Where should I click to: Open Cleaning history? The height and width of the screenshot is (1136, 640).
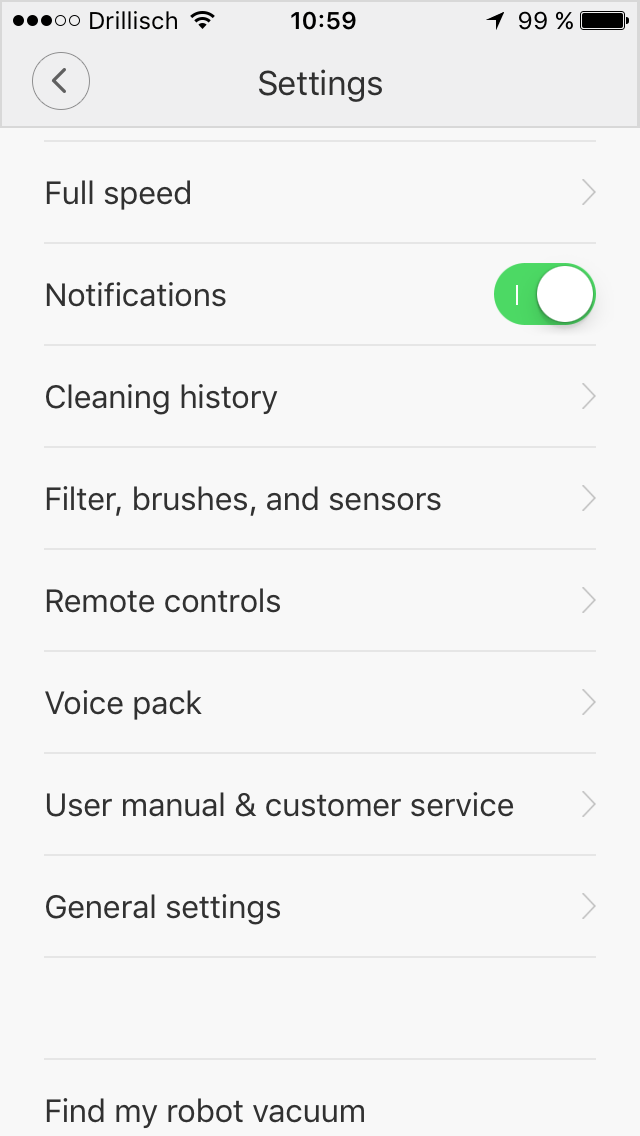point(320,396)
